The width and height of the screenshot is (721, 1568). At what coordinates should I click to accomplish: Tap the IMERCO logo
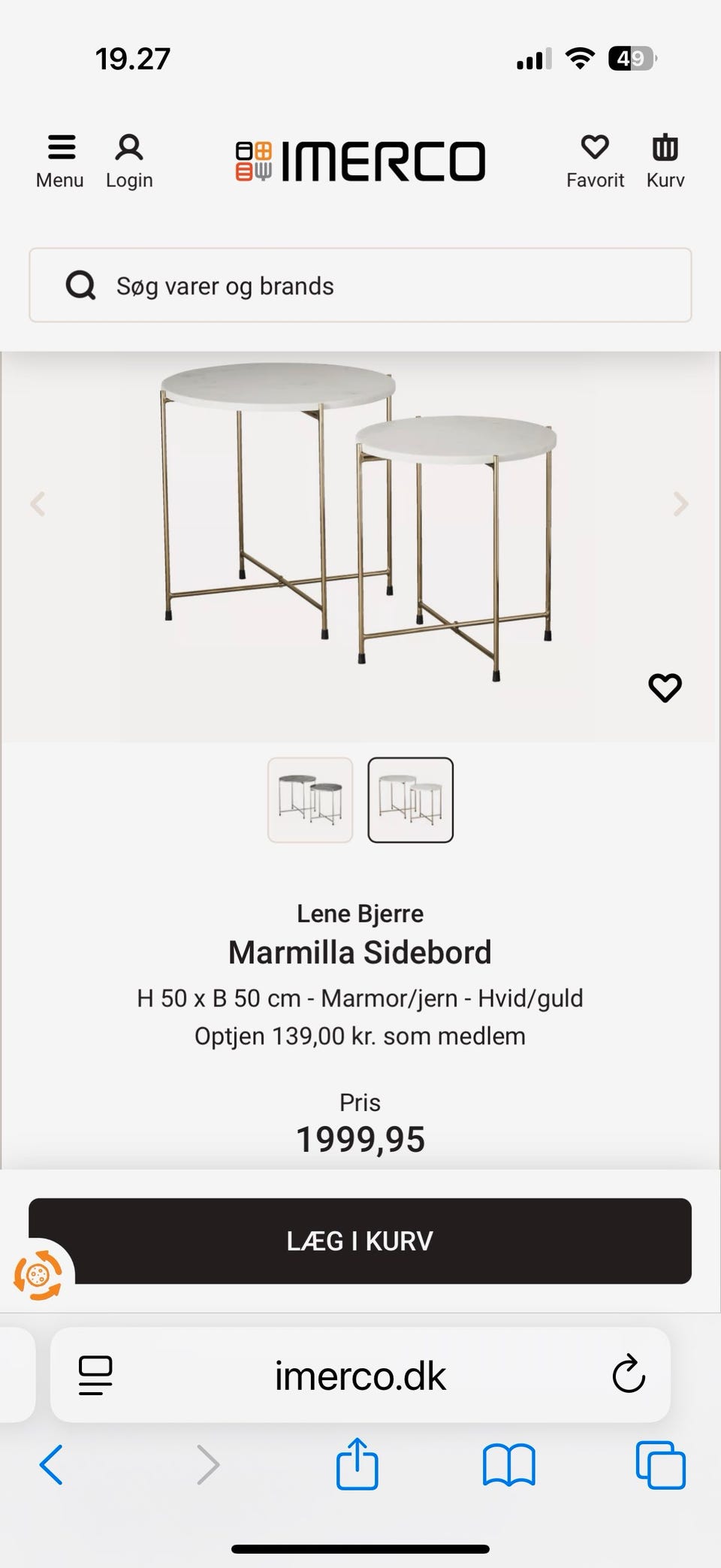tap(360, 159)
